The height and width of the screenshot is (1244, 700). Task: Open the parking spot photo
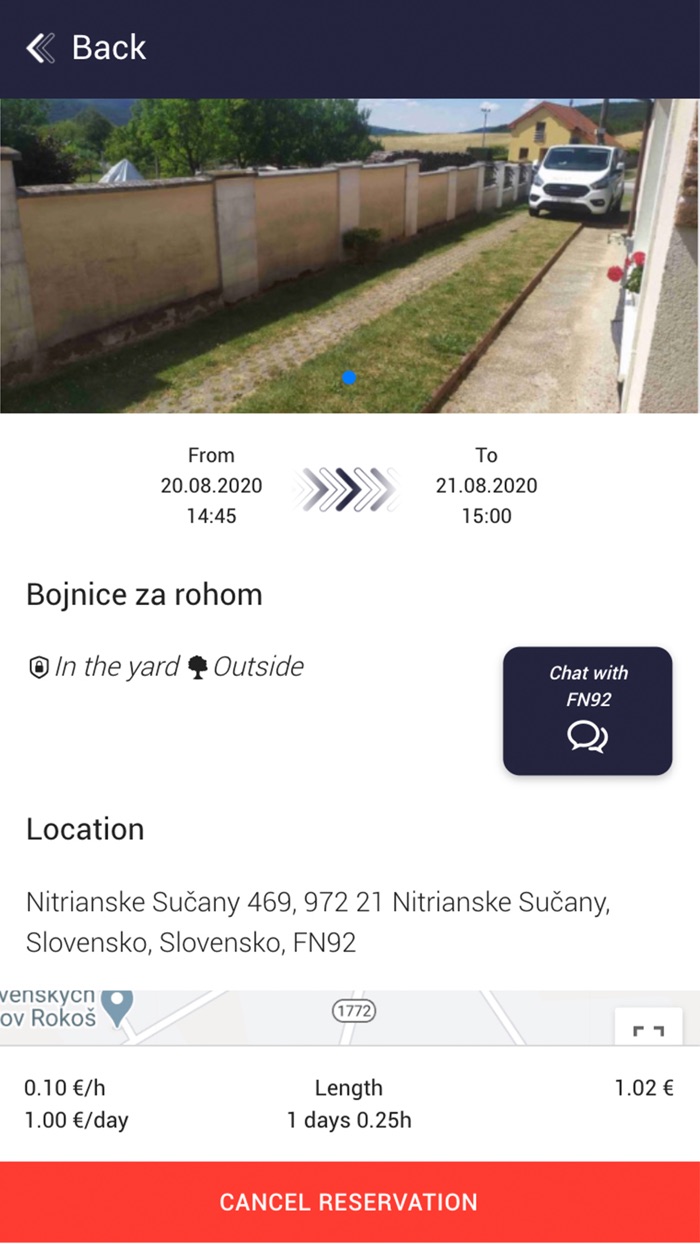350,255
